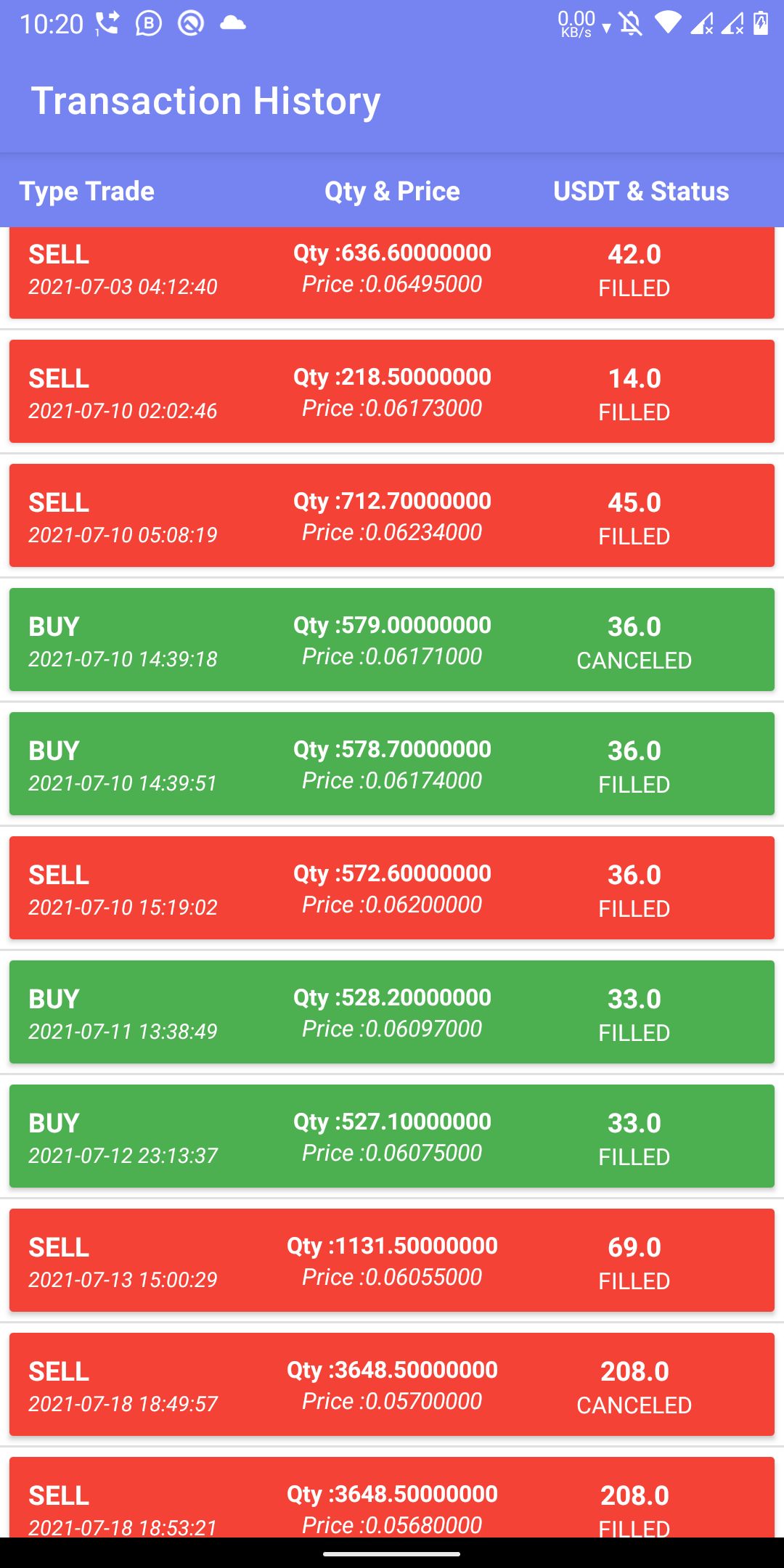View the BUY order from 2021-07-11 13:38:49

(392, 1013)
